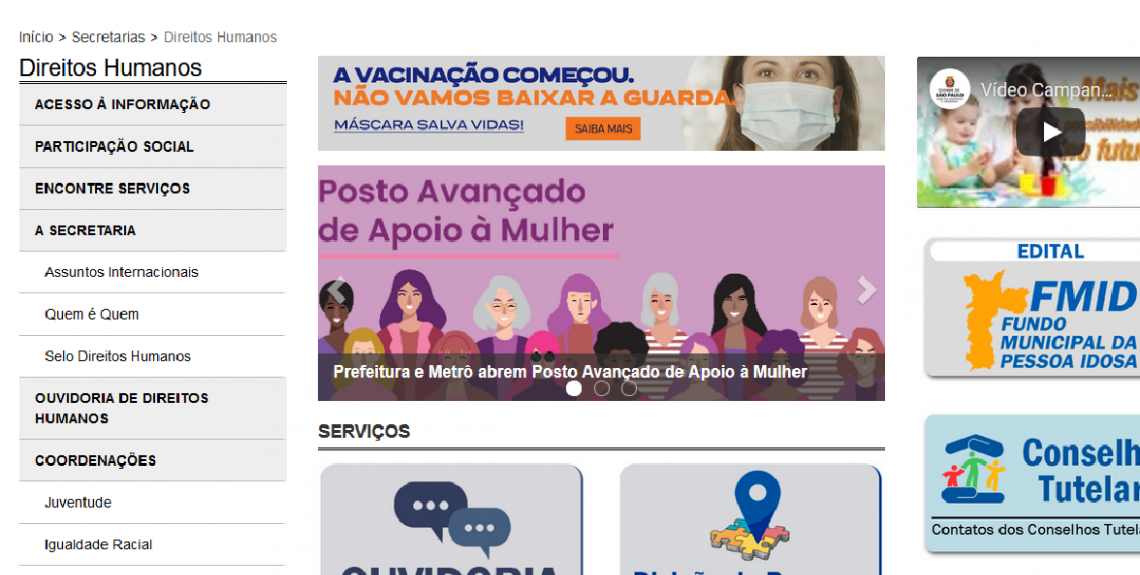Advance to the next carousel slide
This screenshot has width=1140, height=575.
pos(866,291)
